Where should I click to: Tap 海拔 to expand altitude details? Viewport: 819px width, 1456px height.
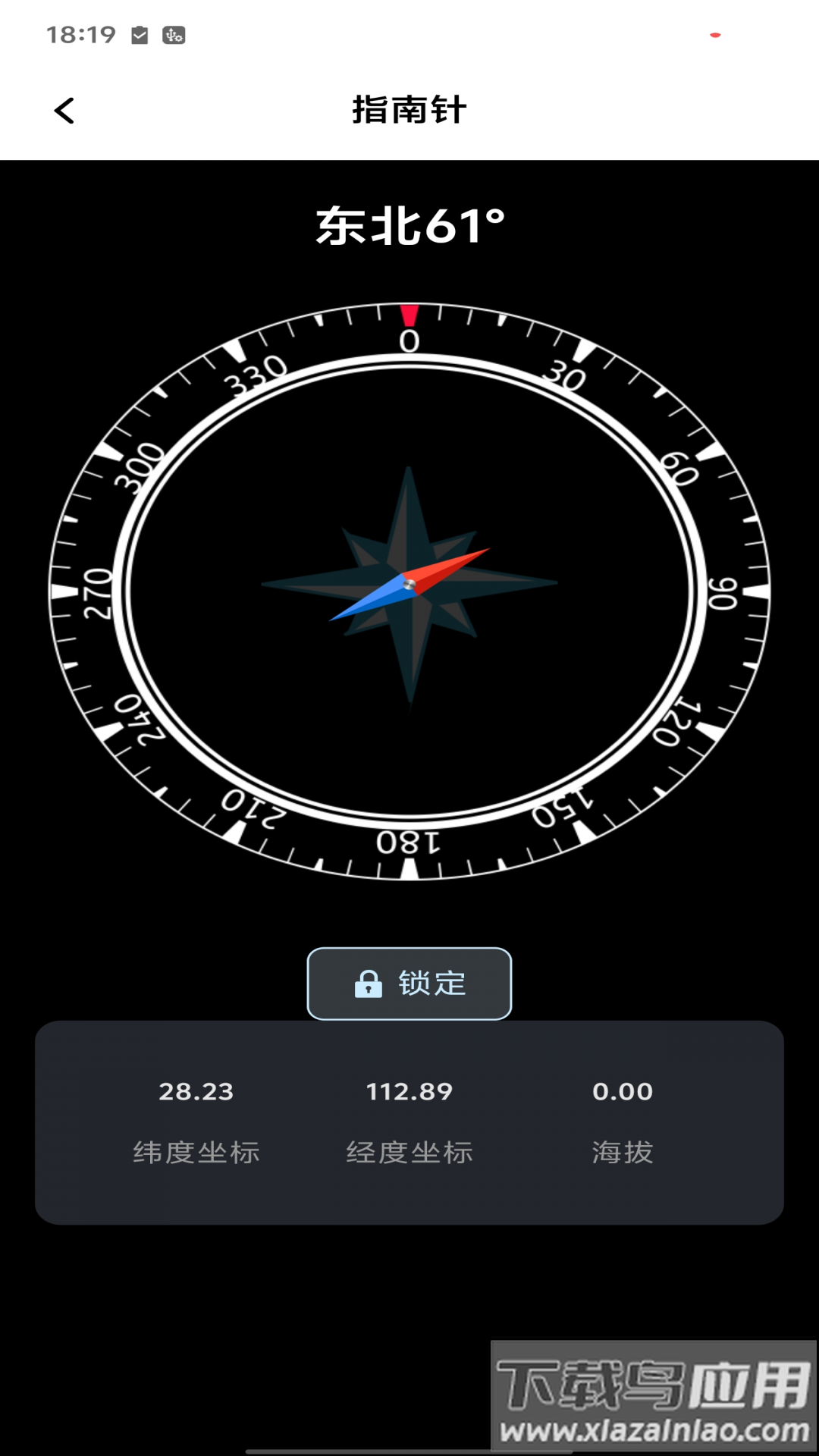point(623,1152)
